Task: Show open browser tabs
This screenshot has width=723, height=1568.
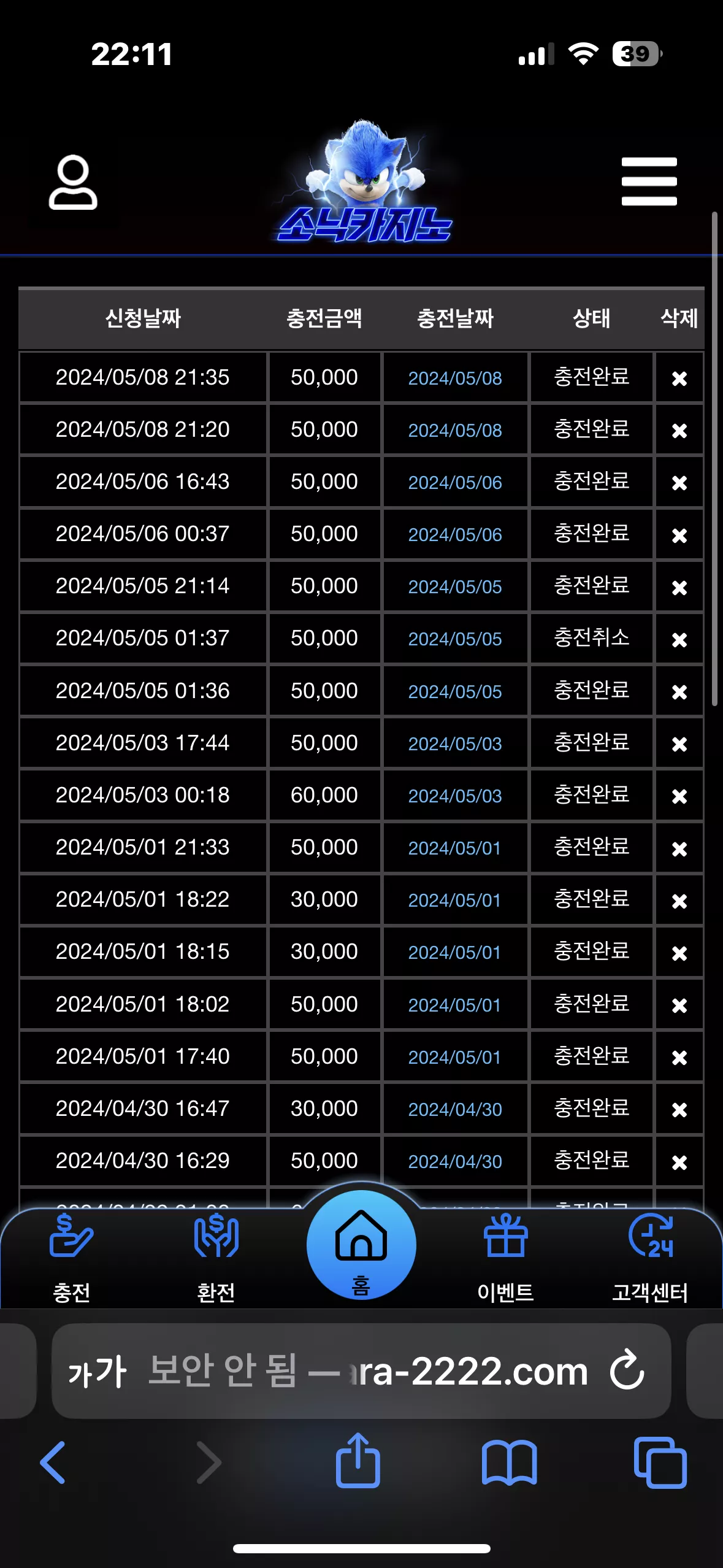Action: pos(660,1462)
